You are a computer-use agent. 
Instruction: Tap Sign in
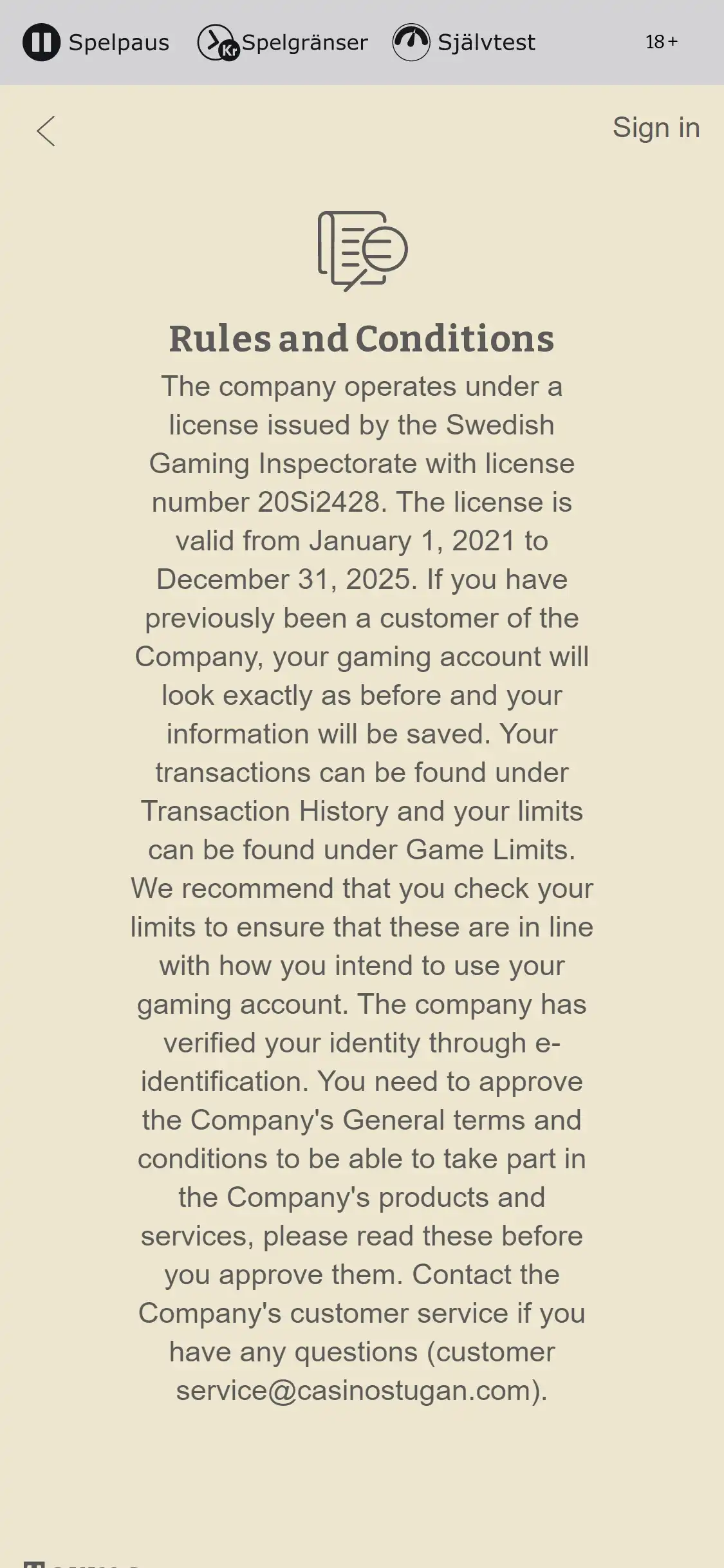pyautogui.click(x=655, y=127)
